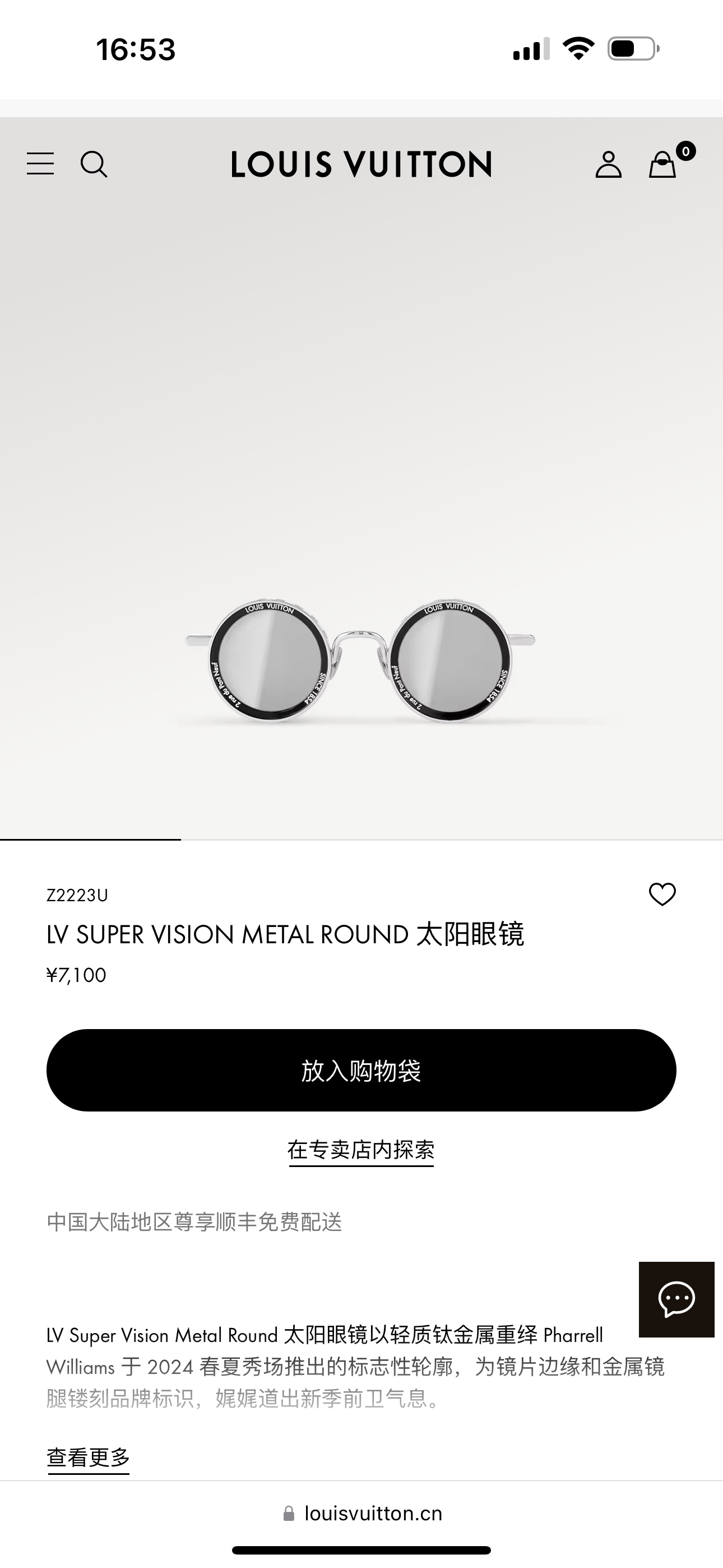Tap 放入购物袋 to add to bag
This screenshot has height=1568, width=723.
coord(361,1070)
